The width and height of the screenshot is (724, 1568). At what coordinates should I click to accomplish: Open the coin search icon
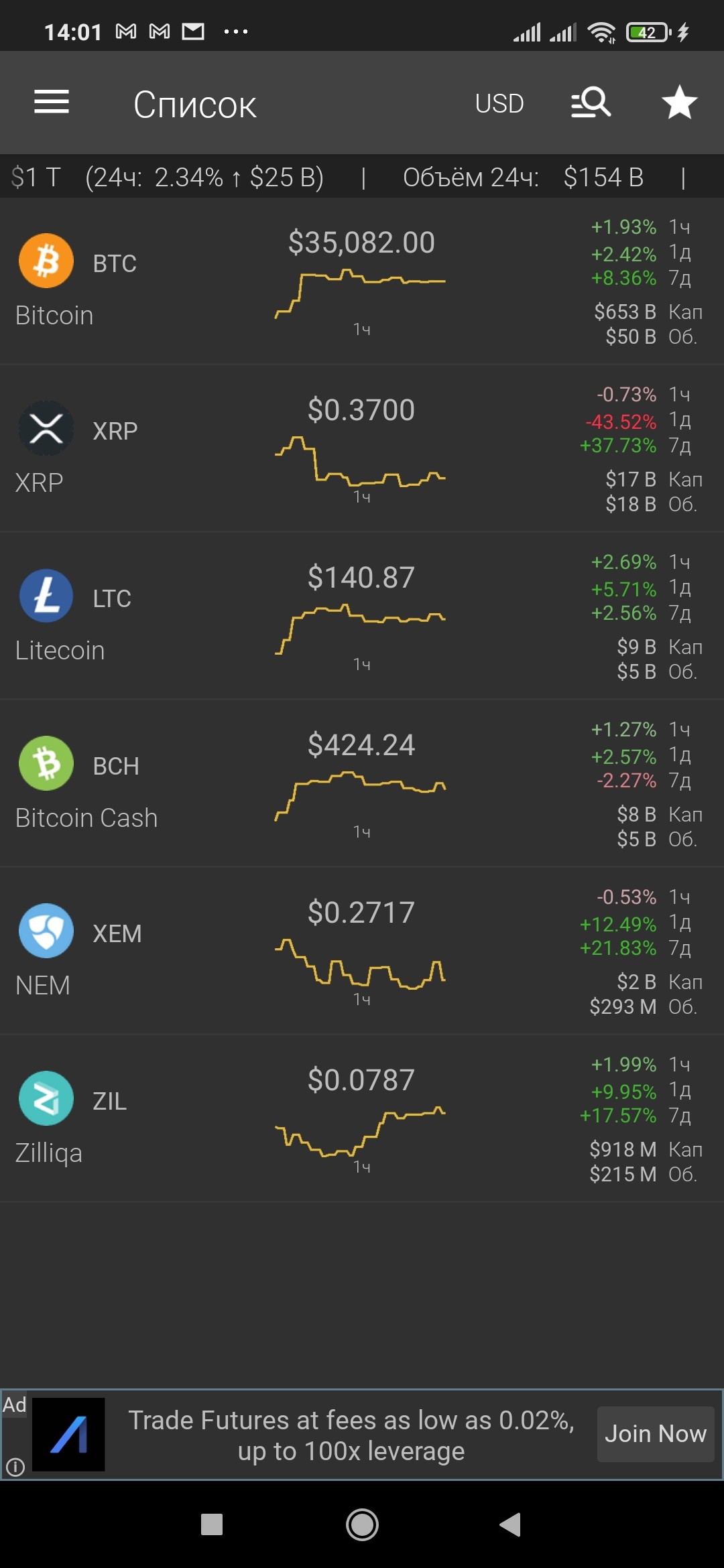click(x=591, y=103)
